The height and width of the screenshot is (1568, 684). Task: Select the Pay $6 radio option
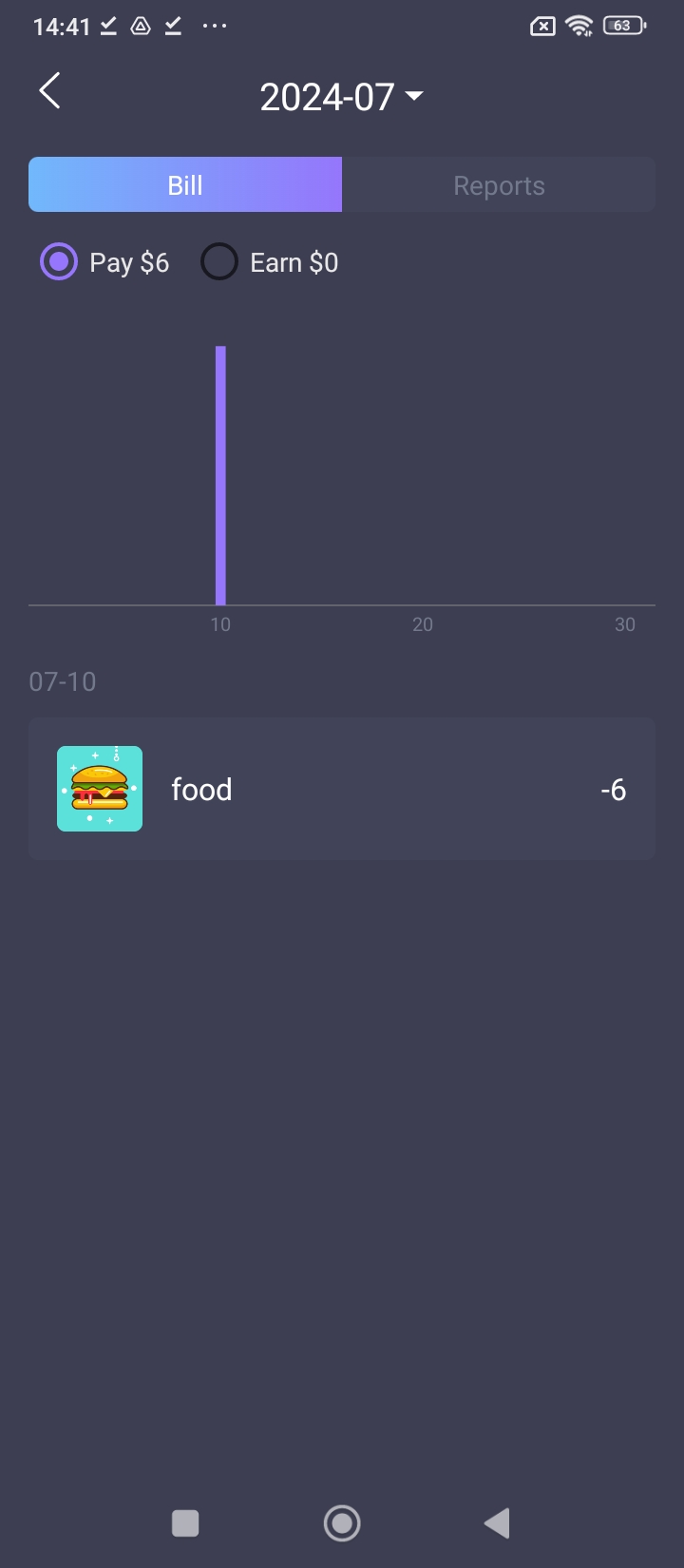point(59,262)
